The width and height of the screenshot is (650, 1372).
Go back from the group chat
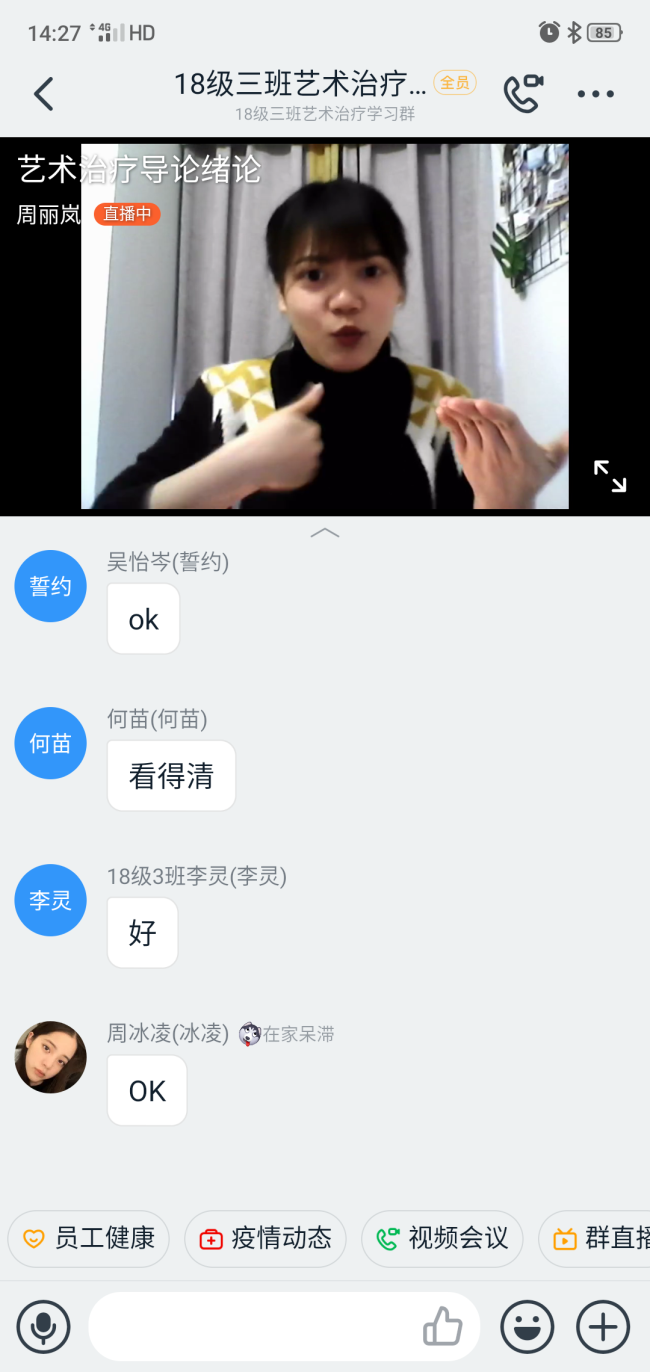43,94
